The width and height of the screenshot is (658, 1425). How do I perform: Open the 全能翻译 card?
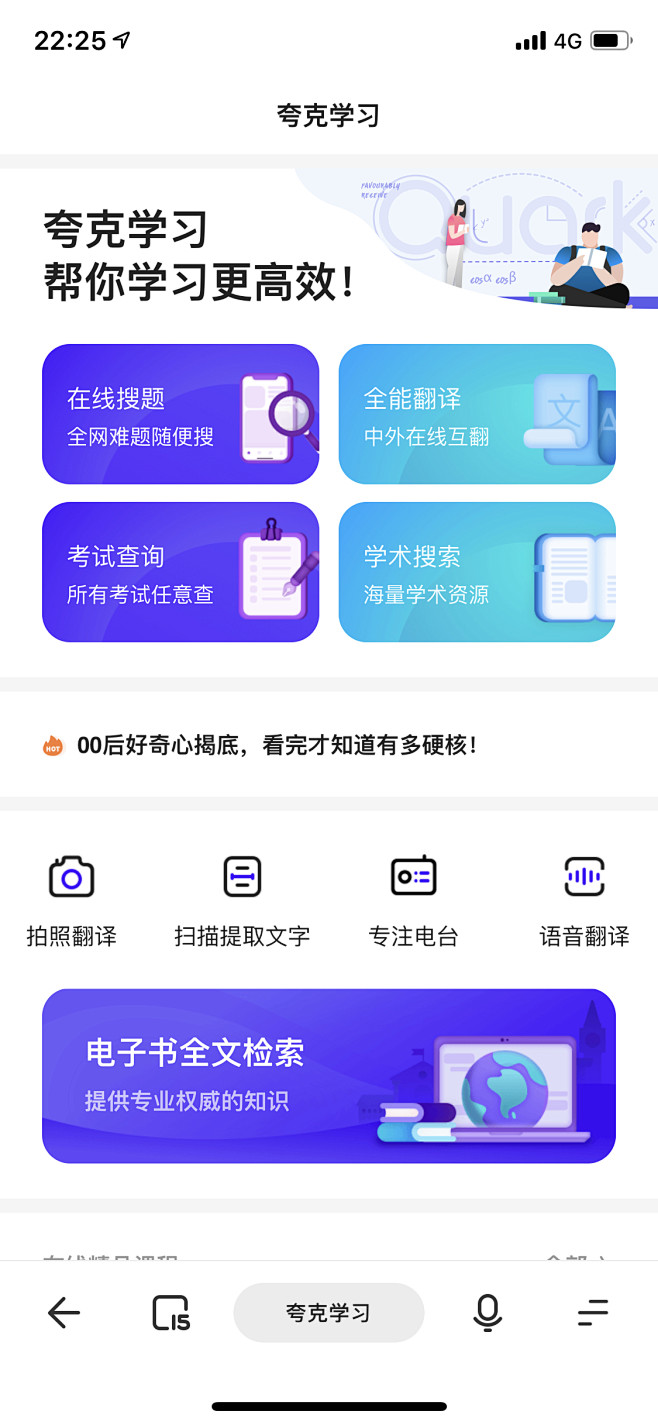477,414
